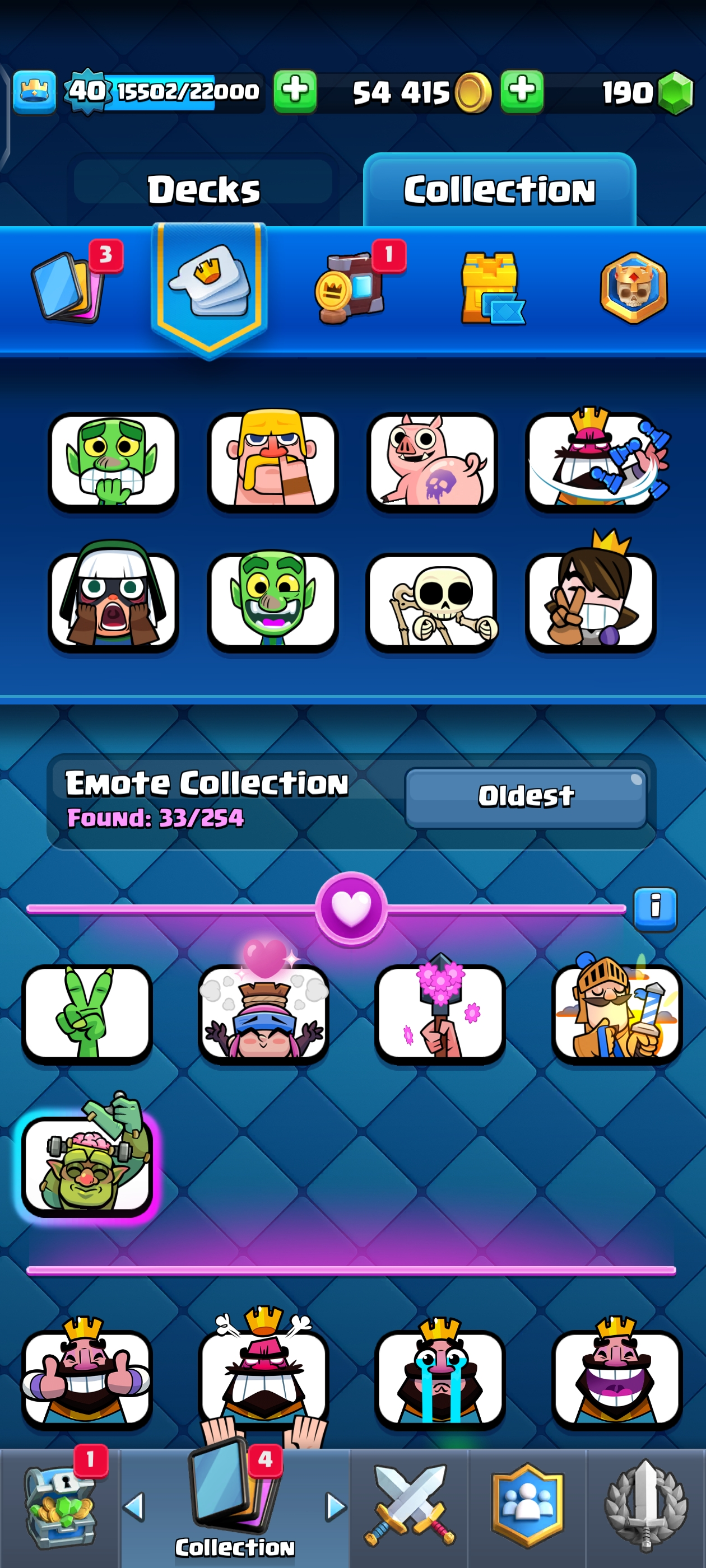Screen dimensions: 706x1568
Task: Open the Clan social tab
Action: click(527, 1506)
